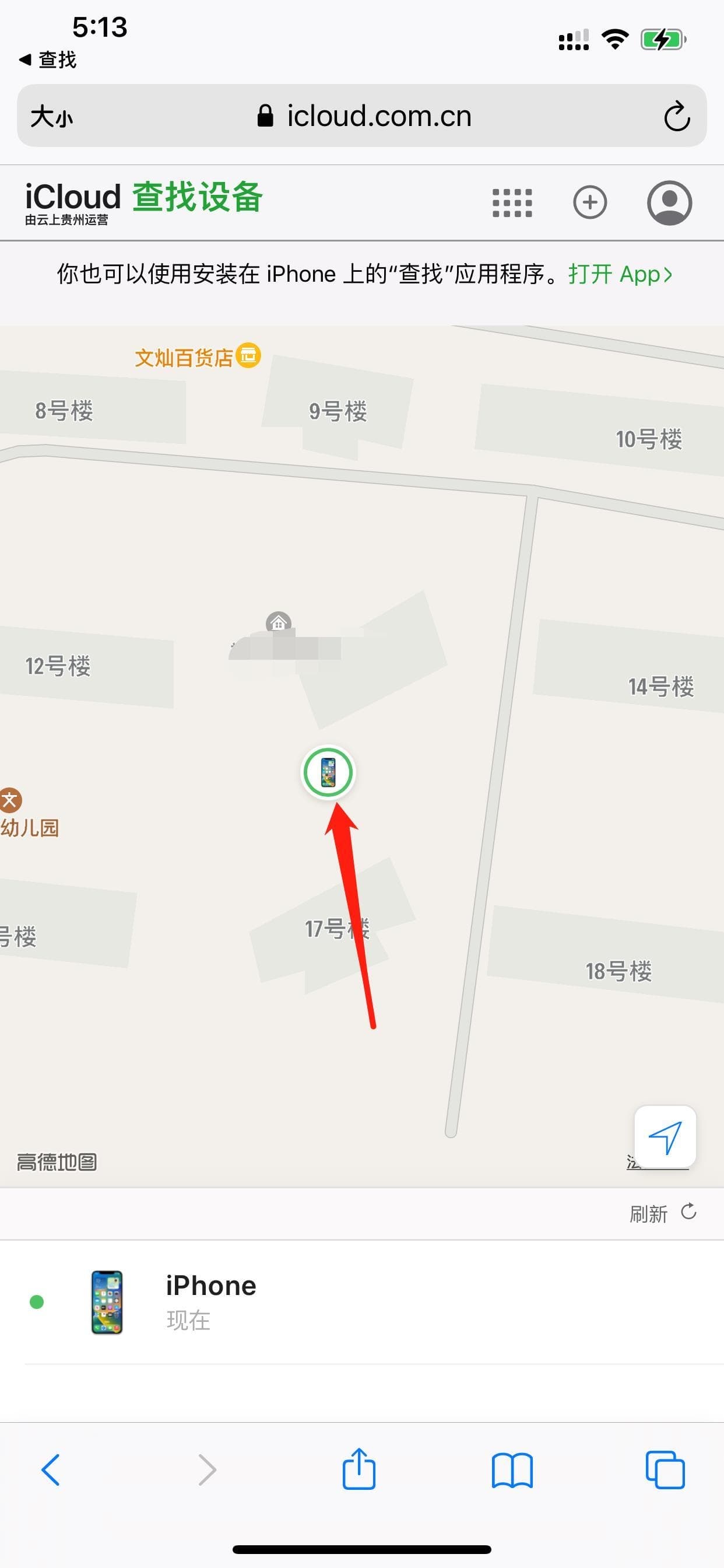The image size is (724, 1568).
Task: Go back to the previous page
Action: (x=51, y=1470)
